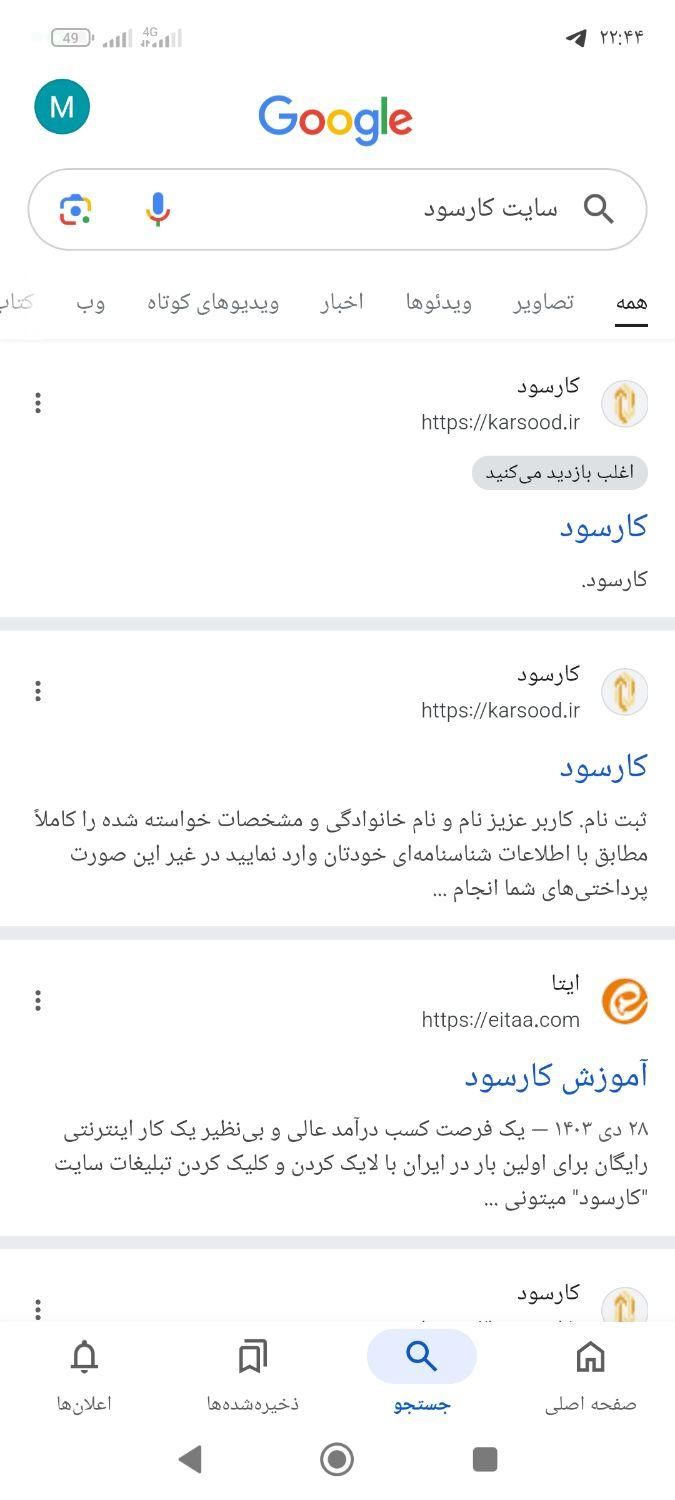Switch to the اخبار tab

[x=342, y=302]
